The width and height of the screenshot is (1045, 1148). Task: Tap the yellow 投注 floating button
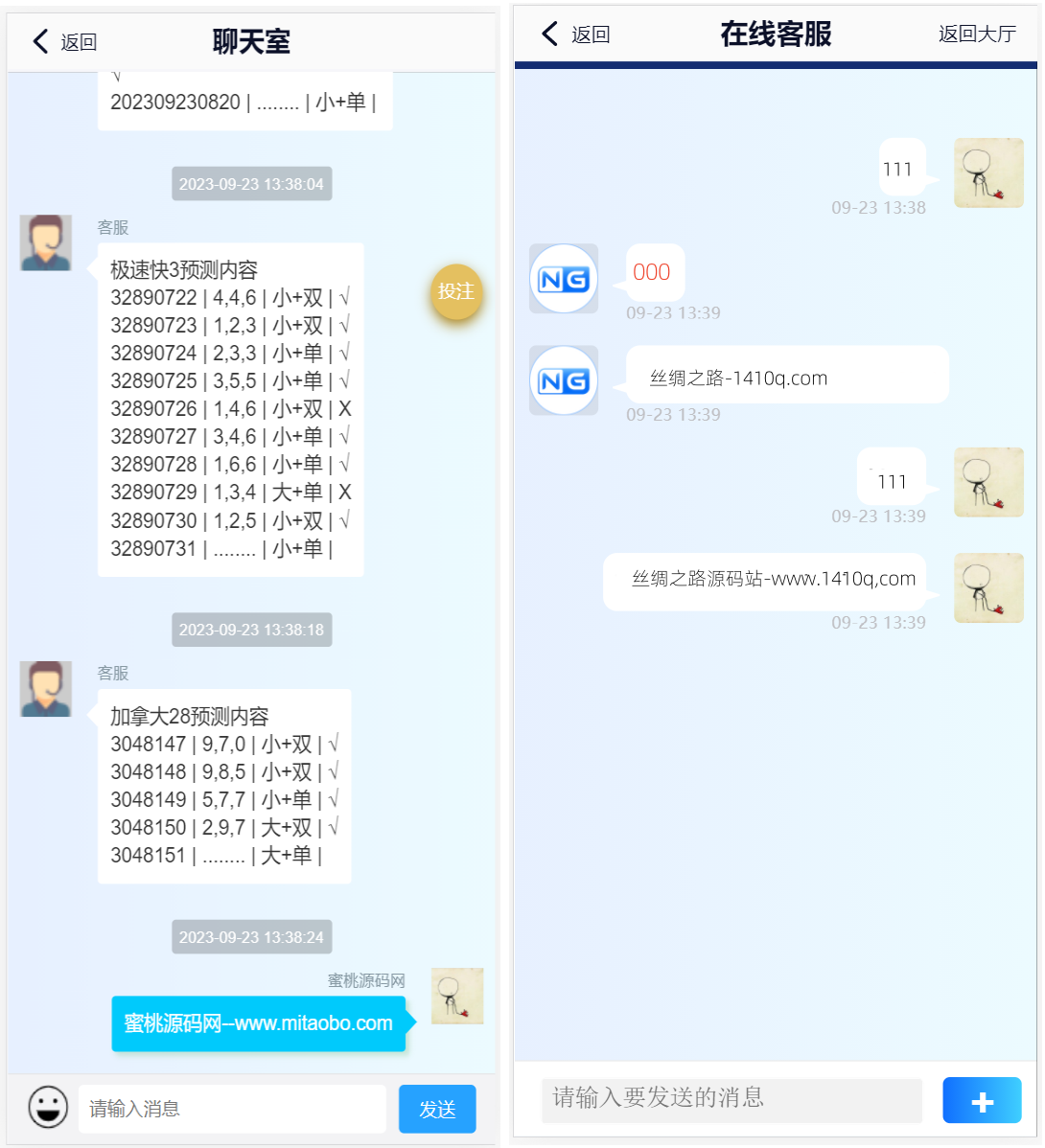455,291
